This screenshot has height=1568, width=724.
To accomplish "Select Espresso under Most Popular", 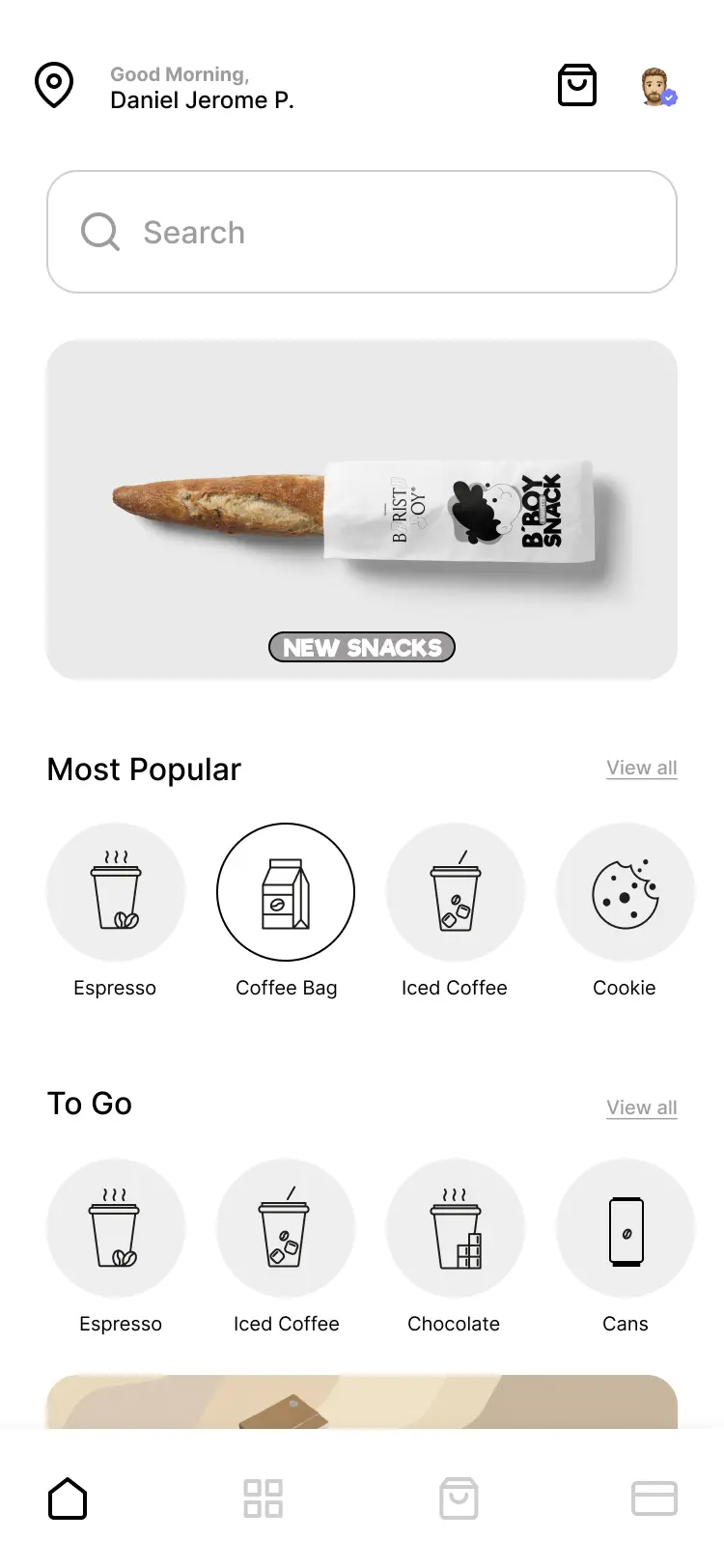I will point(116,892).
